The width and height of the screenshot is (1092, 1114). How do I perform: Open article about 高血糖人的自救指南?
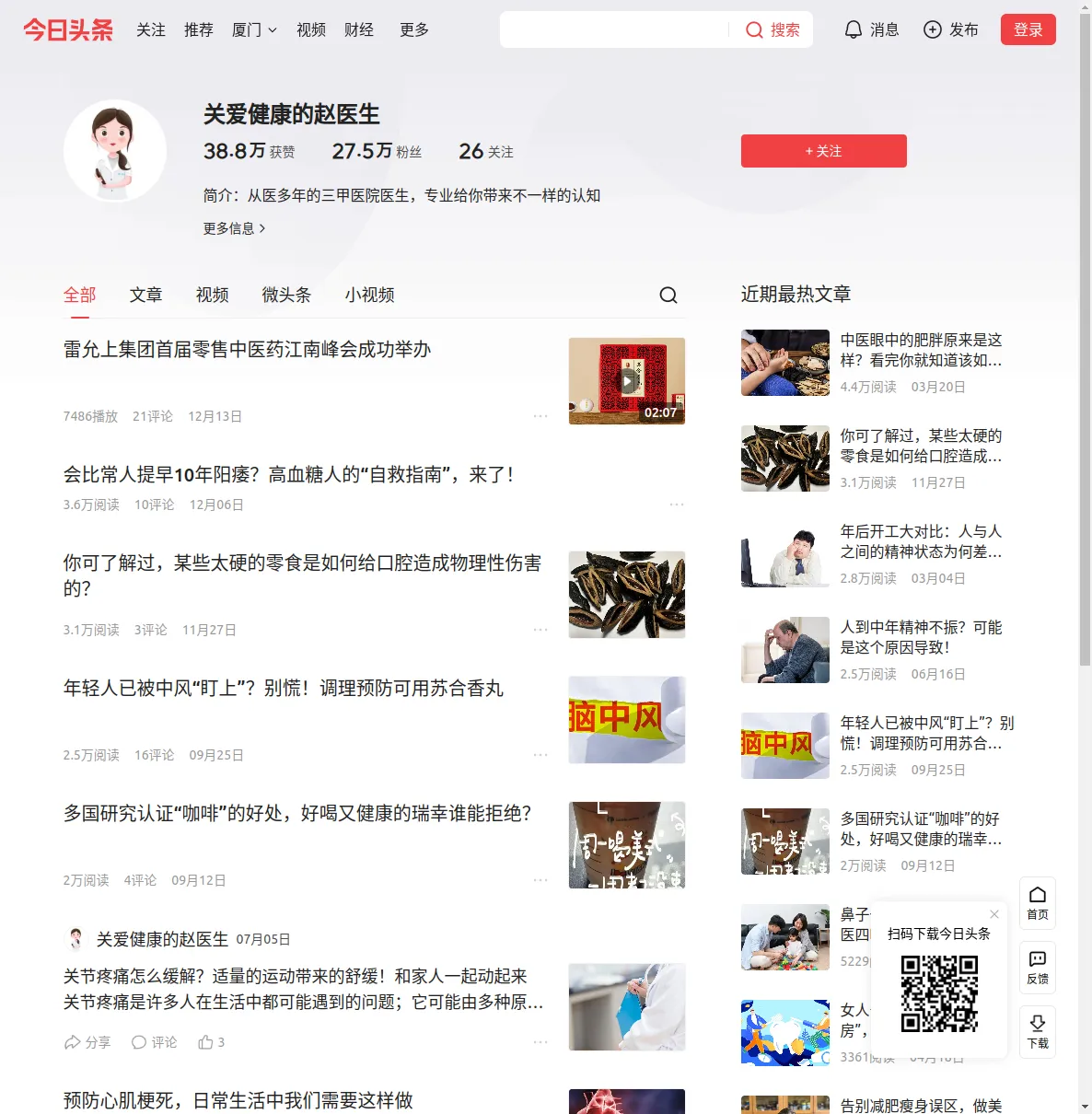288,474
